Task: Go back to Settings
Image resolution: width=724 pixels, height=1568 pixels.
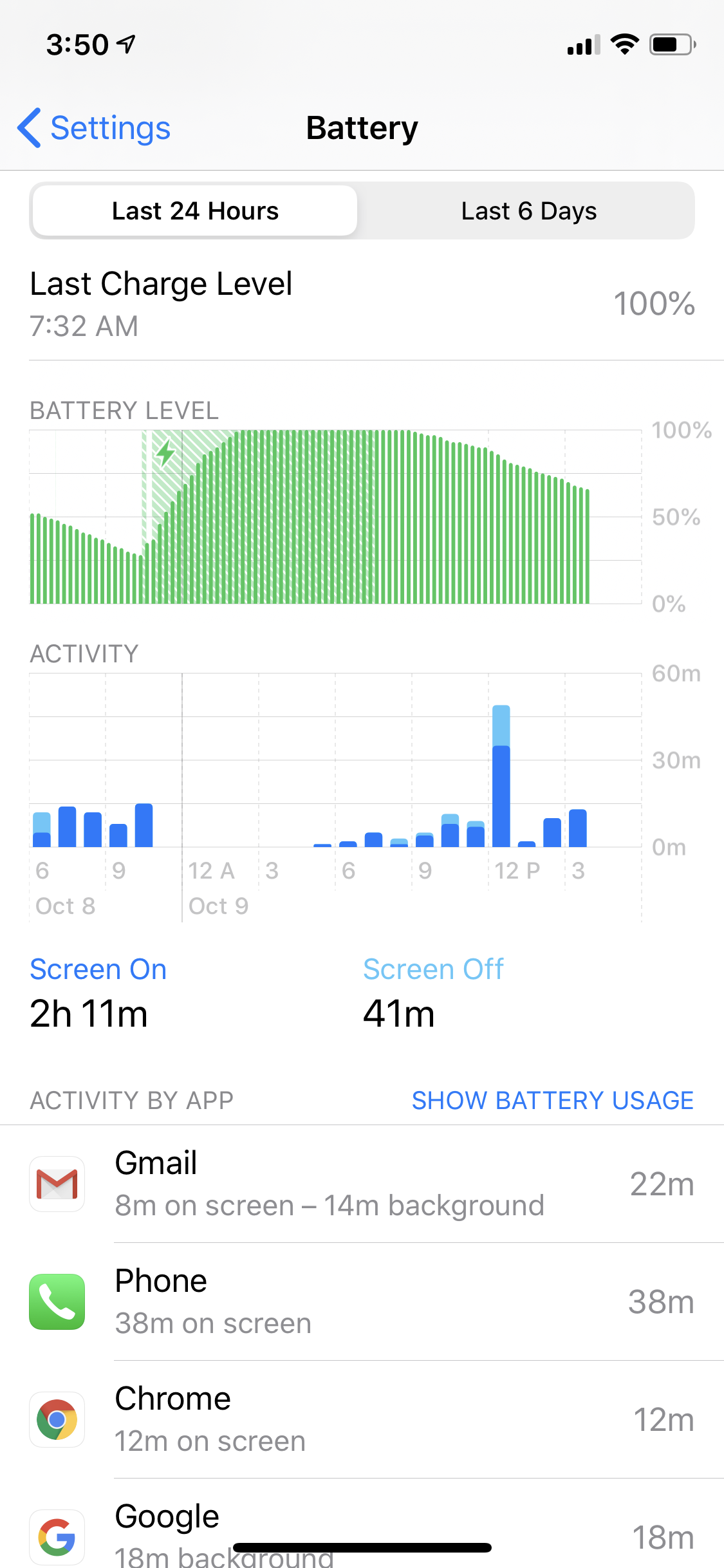Action: [x=94, y=128]
